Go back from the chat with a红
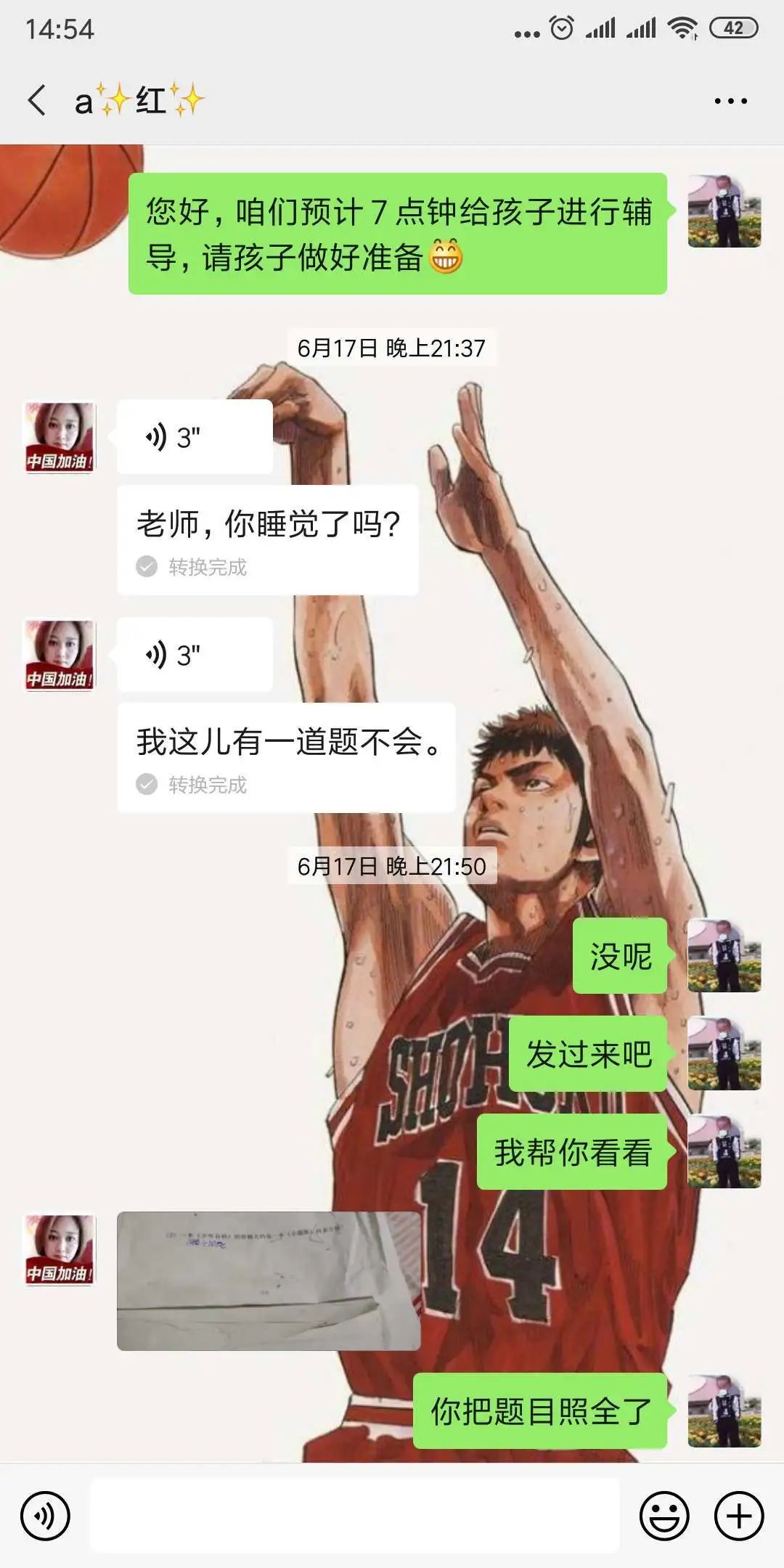This screenshot has width=784, height=1568. (x=36, y=100)
